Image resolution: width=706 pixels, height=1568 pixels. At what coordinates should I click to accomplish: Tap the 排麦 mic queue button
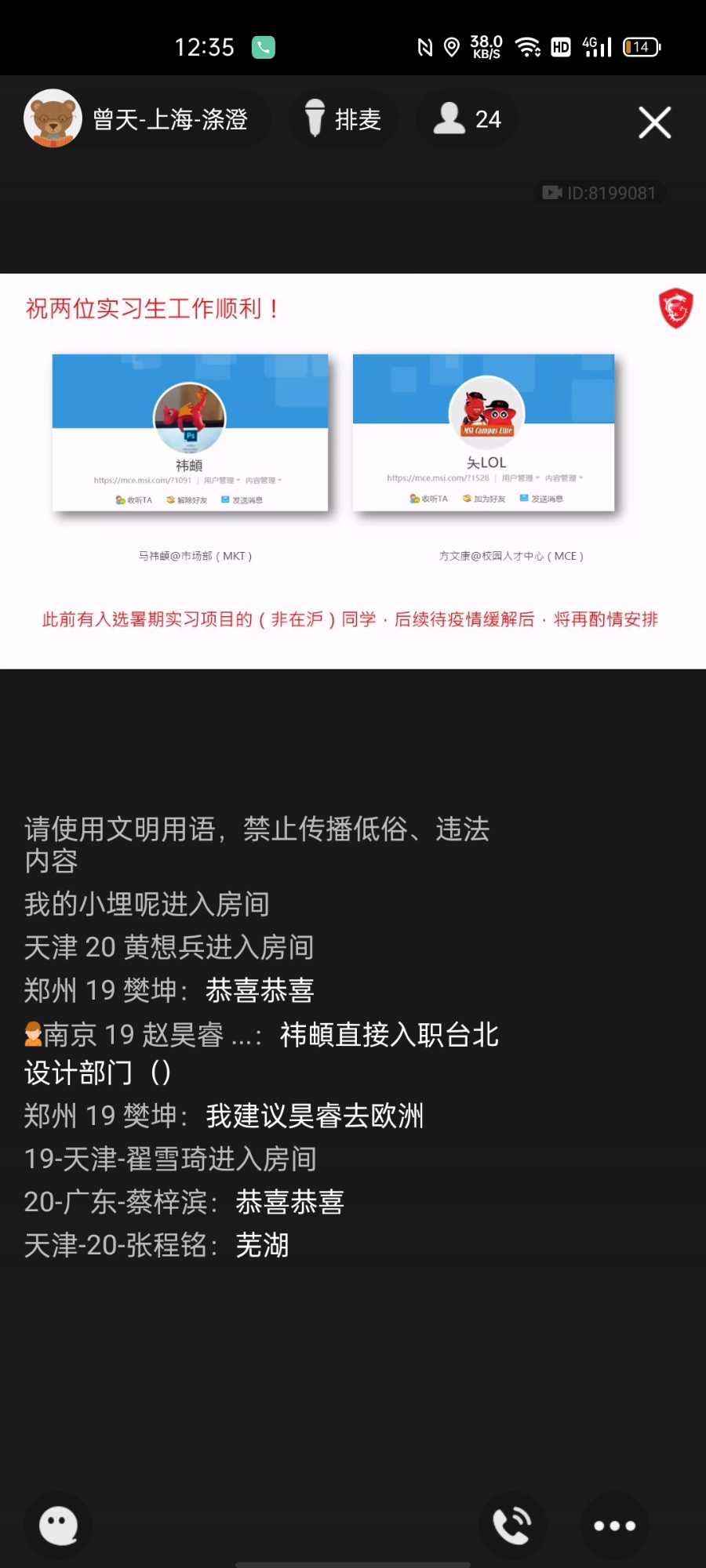point(343,119)
